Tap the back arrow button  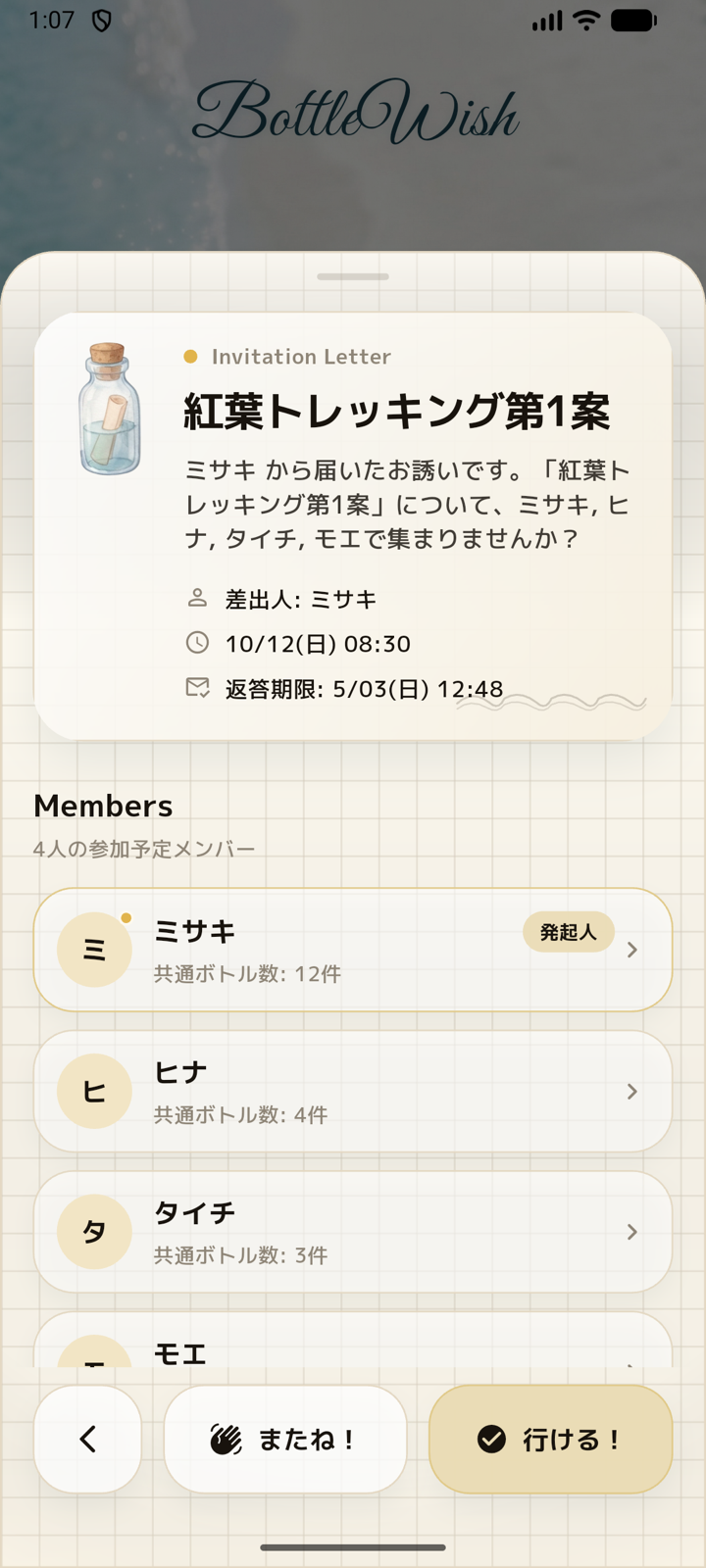(87, 1438)
